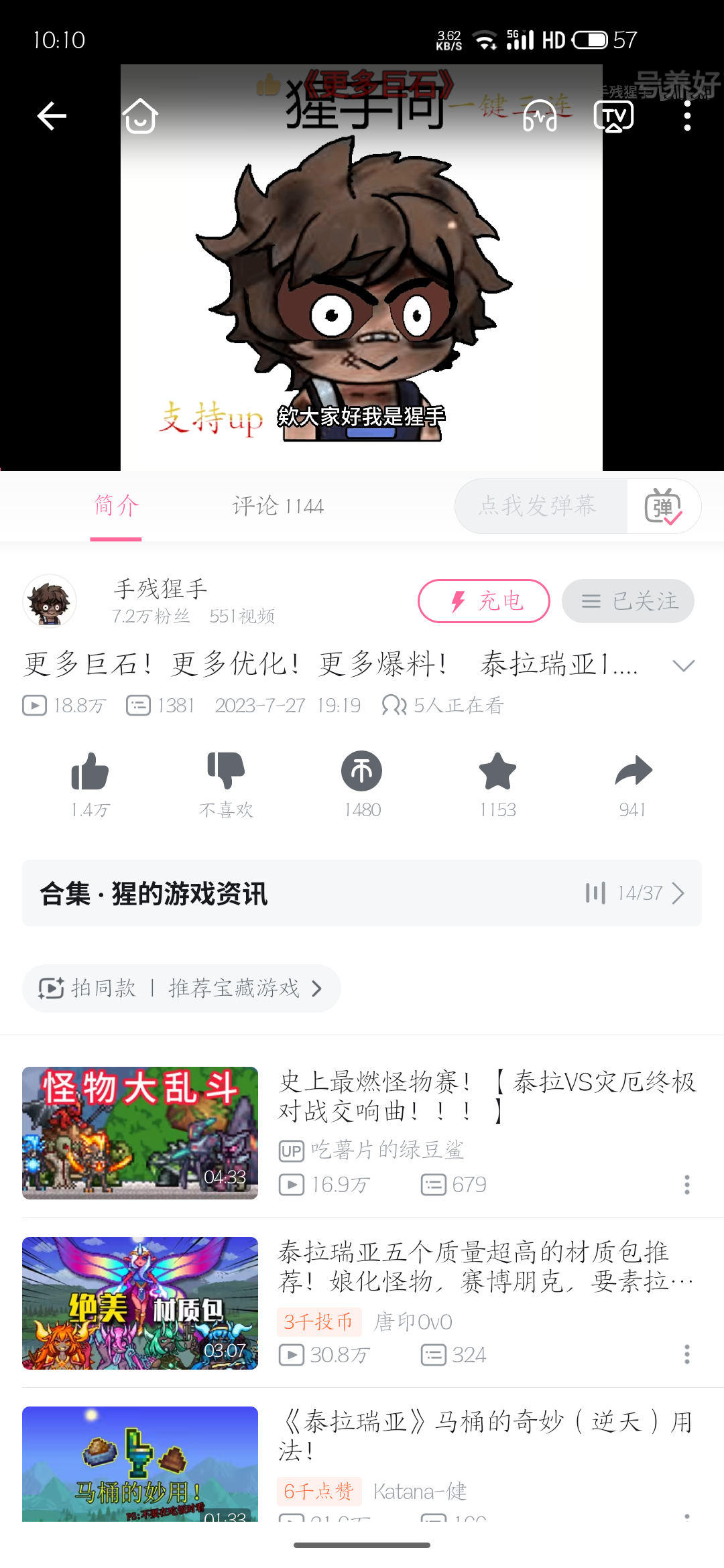Image resolution: width=724 pixels, height=1568 pixels.
Task: Open the player's overflow menu
Action: 687,117
